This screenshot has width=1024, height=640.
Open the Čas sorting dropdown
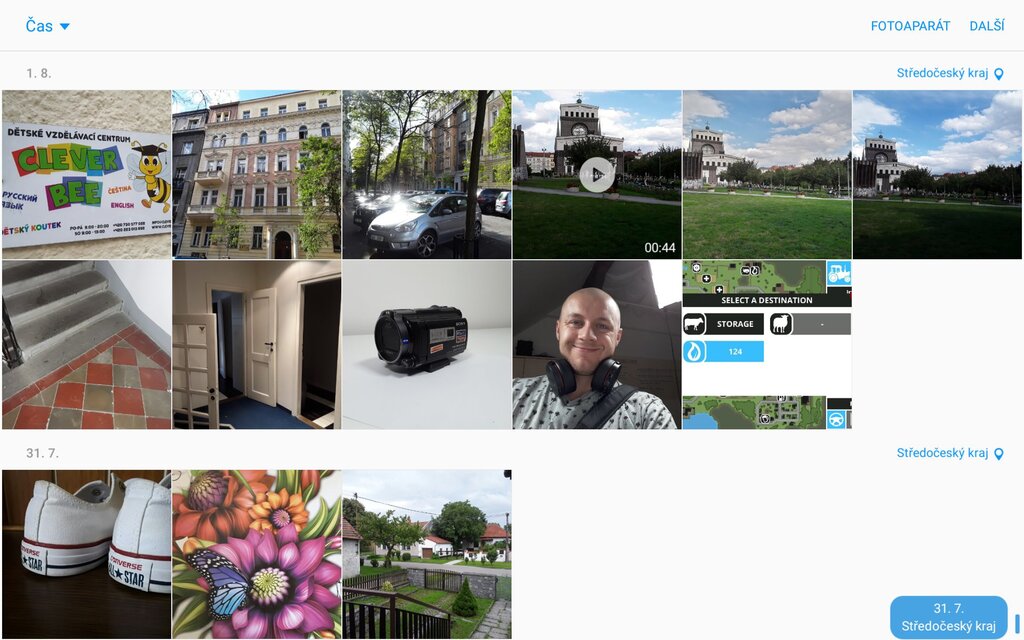(47, 26)
